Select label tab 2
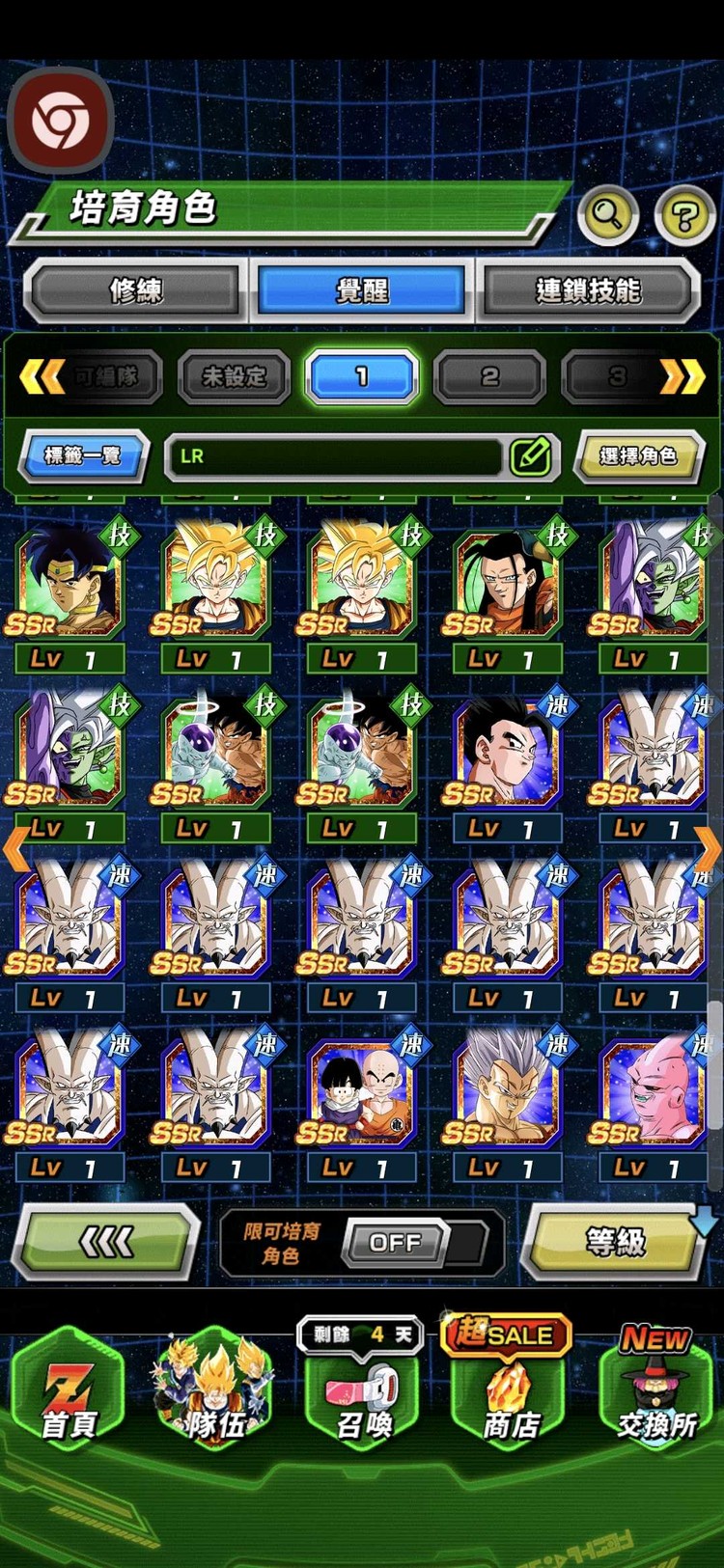The image size is (724, 1568). (x=490, y=376)
